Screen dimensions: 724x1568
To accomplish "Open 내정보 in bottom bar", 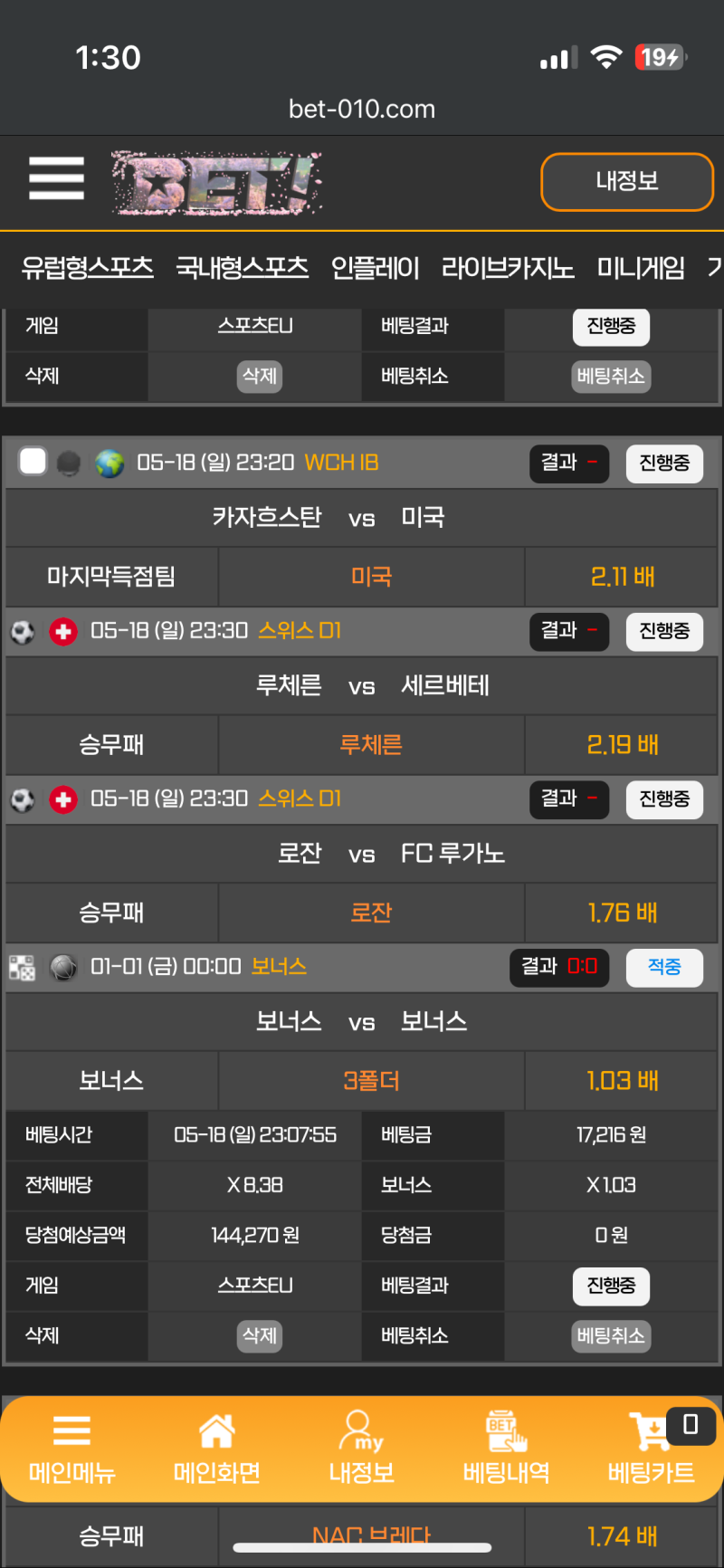I will (362, 1448).
